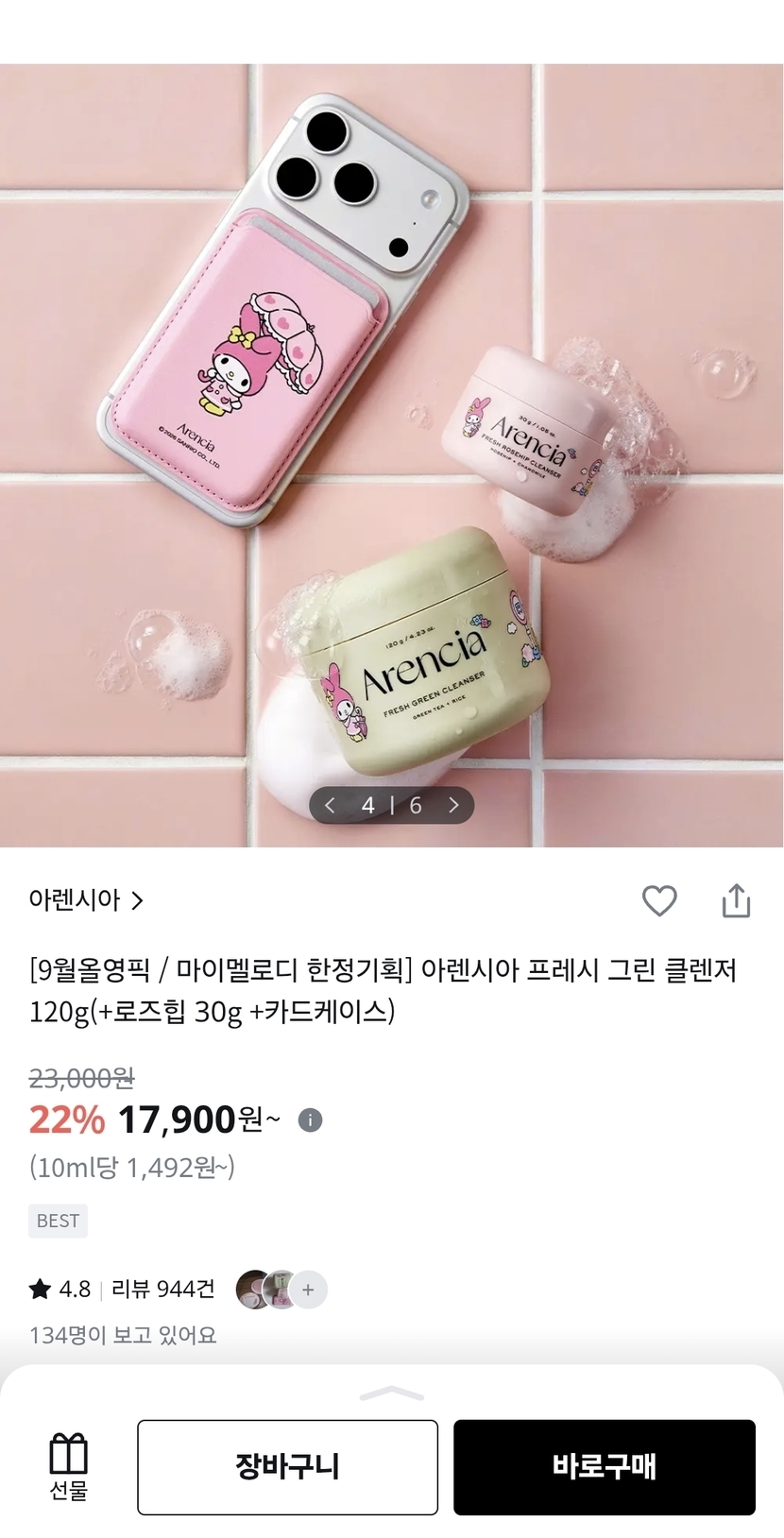Open the 아렌시아 brand page
Image resolution: width=784 pixels, height=1538 pixels.
(87, 900)
